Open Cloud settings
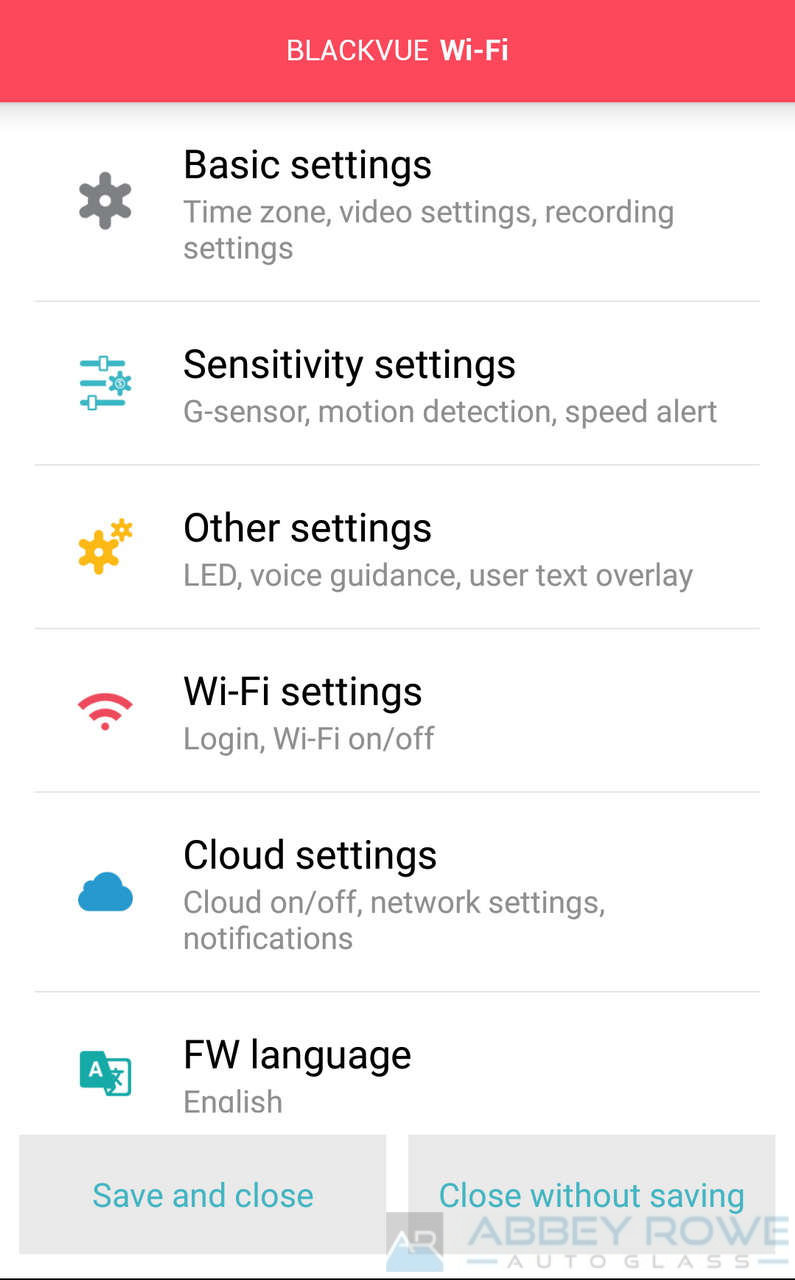Viewport: 795px width, 1280px height. pos(397,893)
